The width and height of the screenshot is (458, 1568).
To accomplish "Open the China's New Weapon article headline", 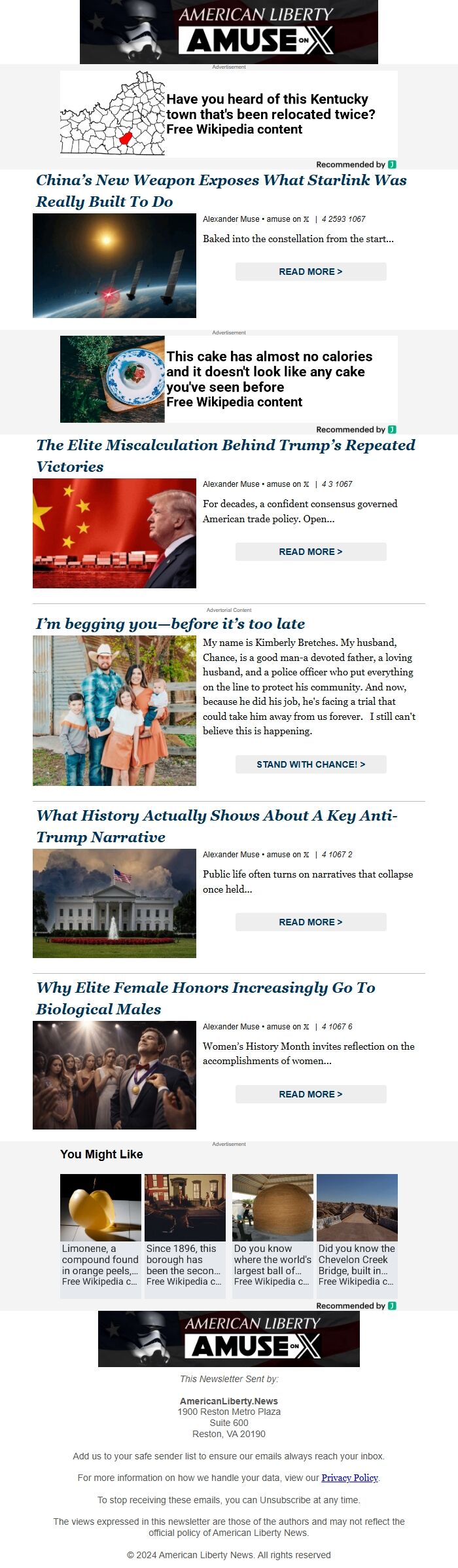I will coord(221,190).
